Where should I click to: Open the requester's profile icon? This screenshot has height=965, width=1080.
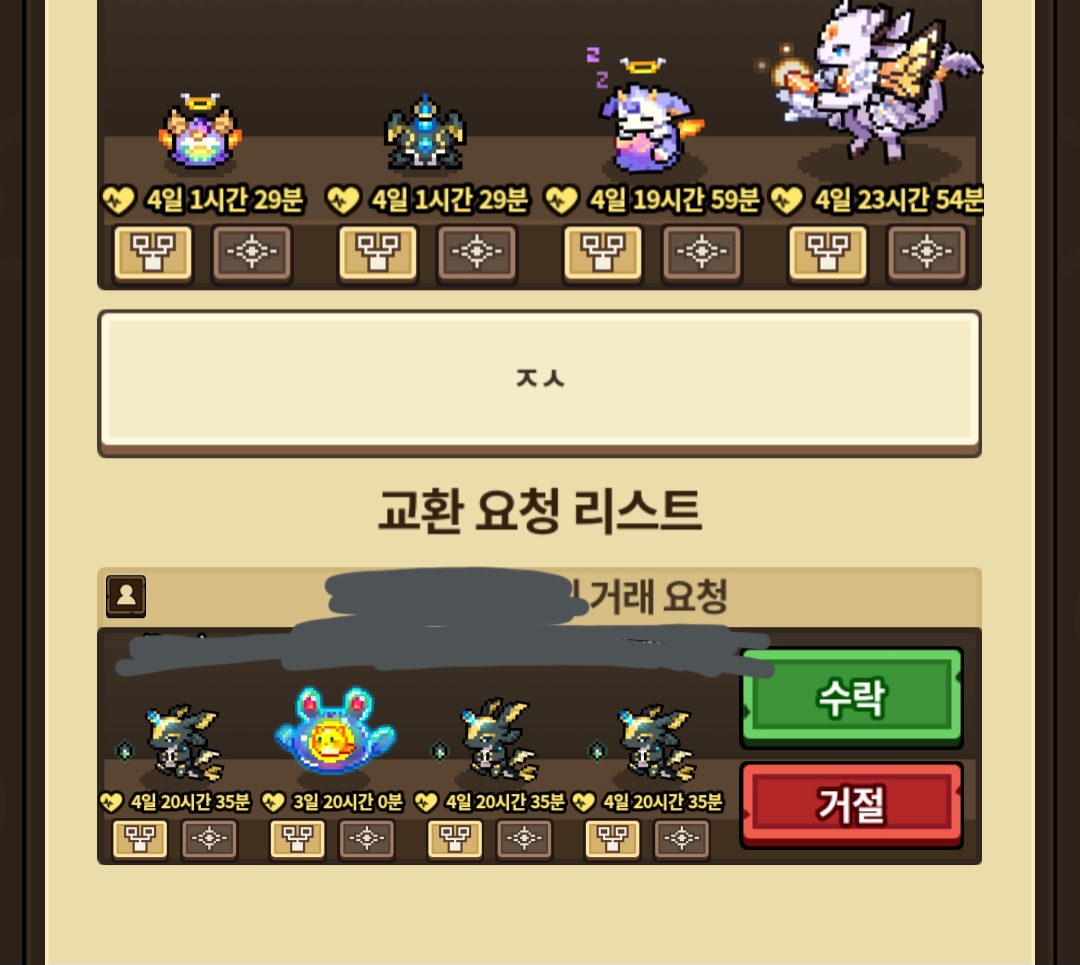126,596
